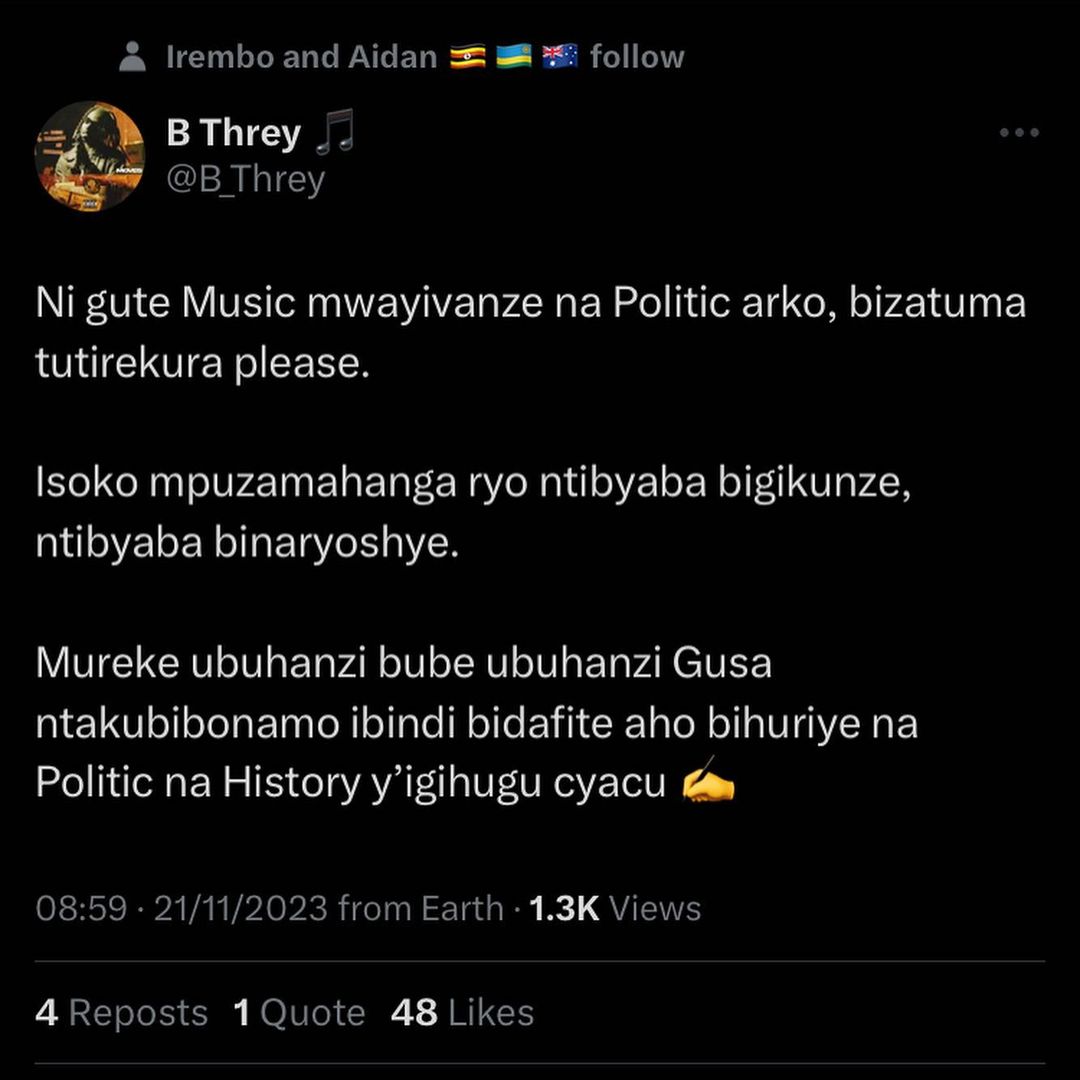This screenshot has height=1080, width=1080.
Task: View the 1 Quote of this tweet
Action: click(x=299, y=1013)
